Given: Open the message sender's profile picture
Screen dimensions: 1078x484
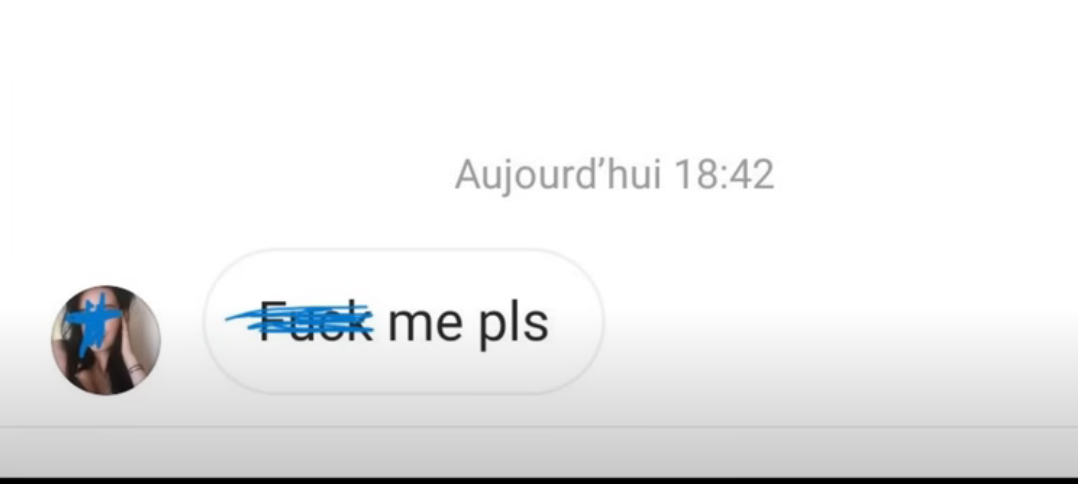Looking at the screenshot, I should (105, 340).
